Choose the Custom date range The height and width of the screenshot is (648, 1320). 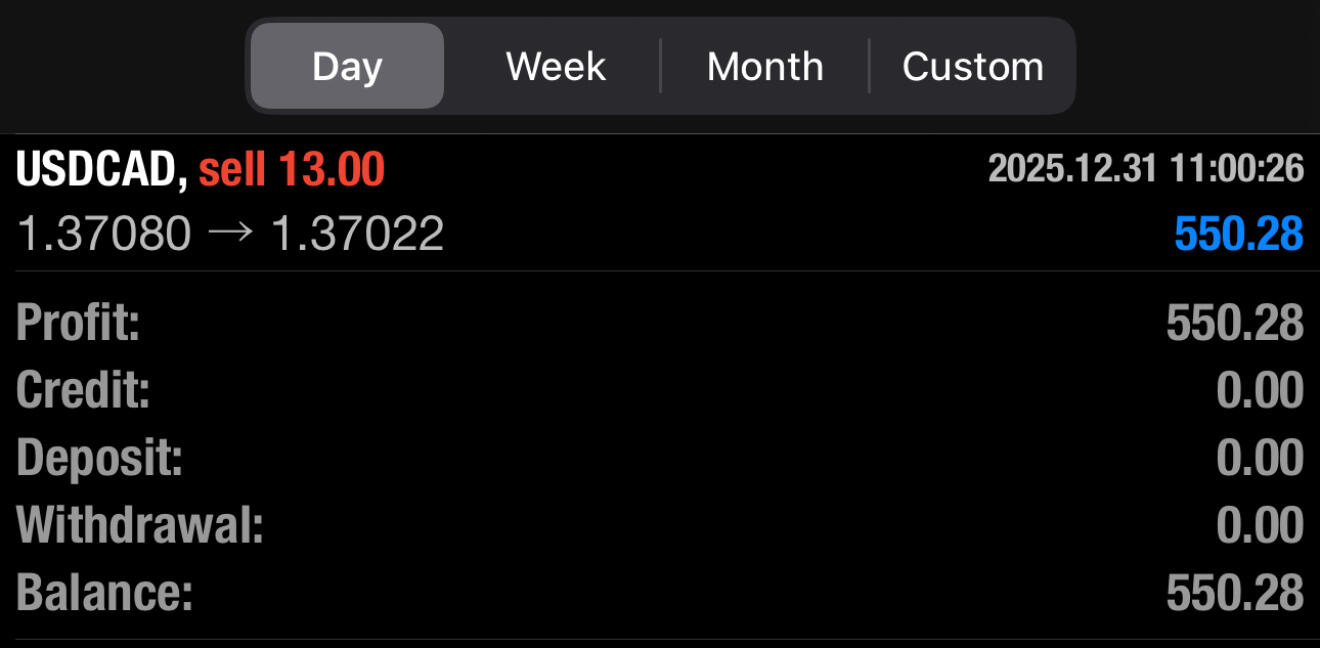[x=972, y=66]
